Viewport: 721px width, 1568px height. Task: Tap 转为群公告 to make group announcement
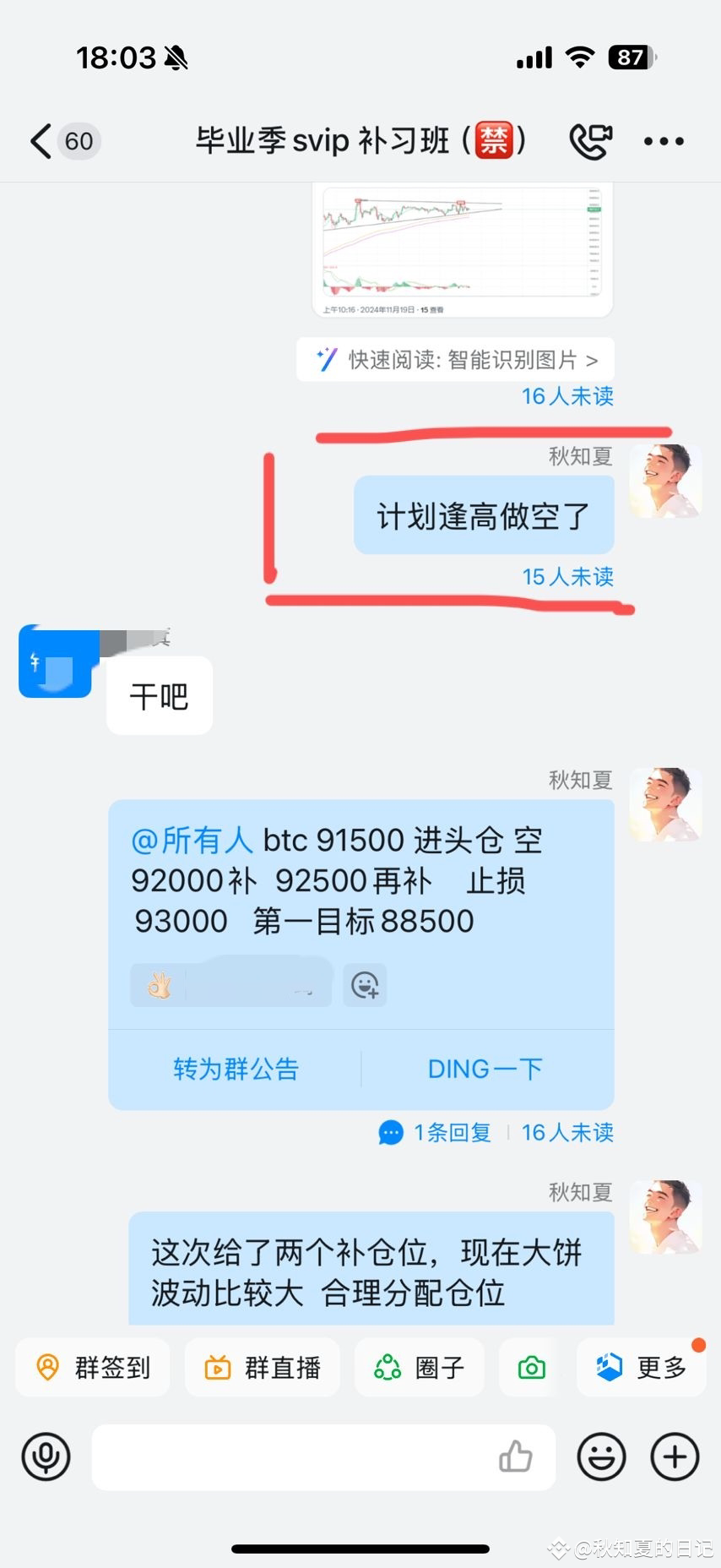[236, 1069]
